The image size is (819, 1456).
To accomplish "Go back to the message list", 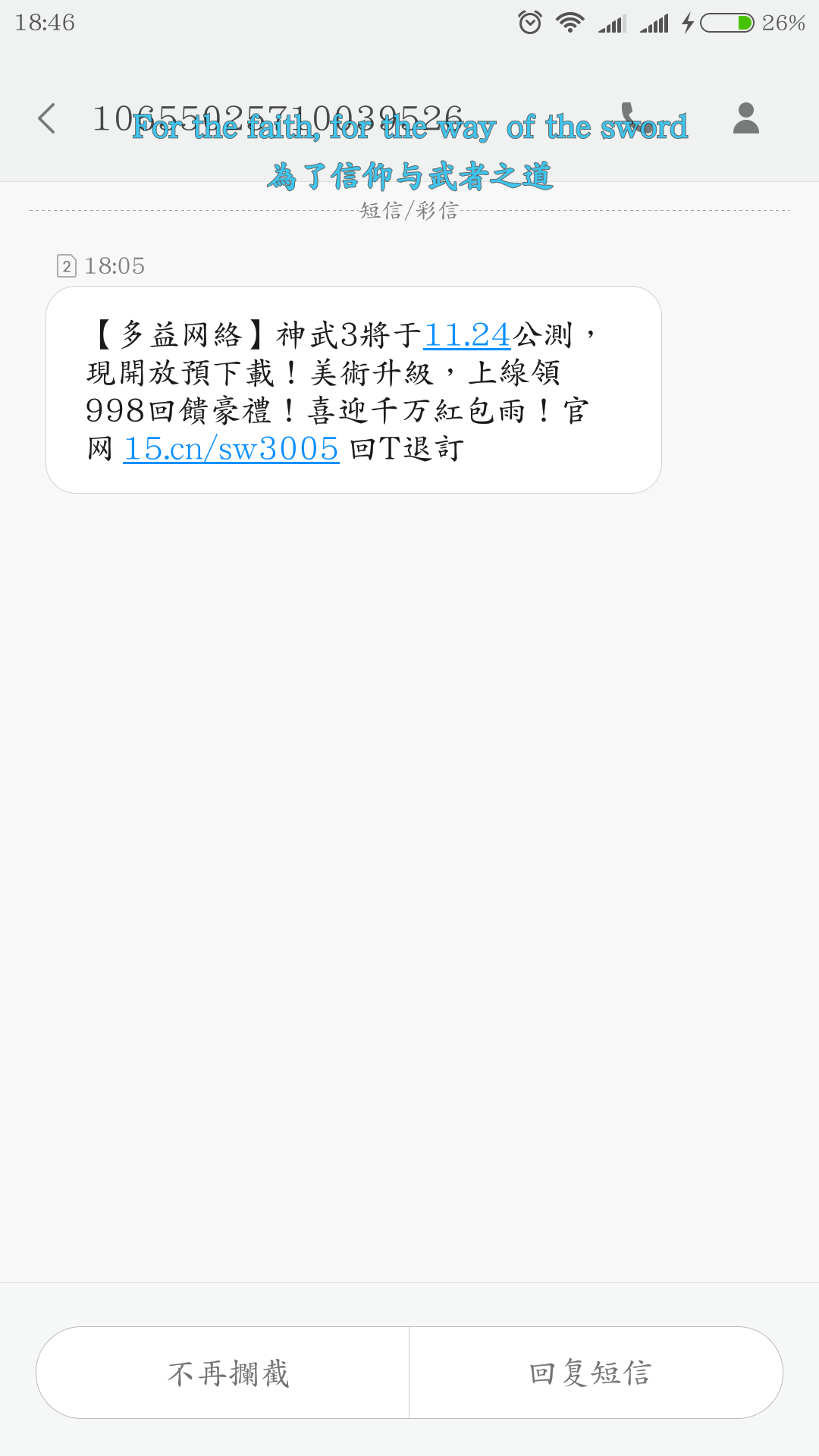I will coord(47,118).
